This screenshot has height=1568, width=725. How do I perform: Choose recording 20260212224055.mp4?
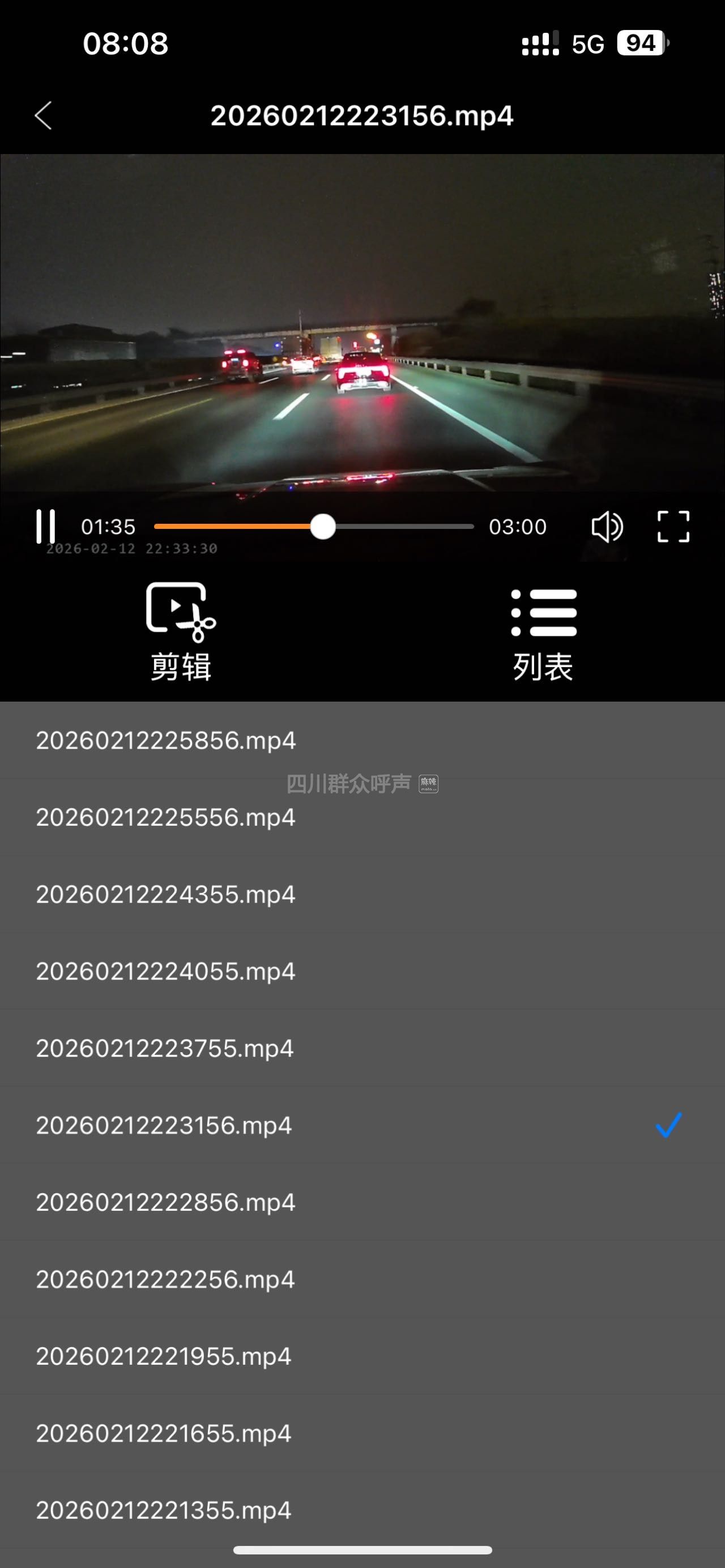coord(165,972)
